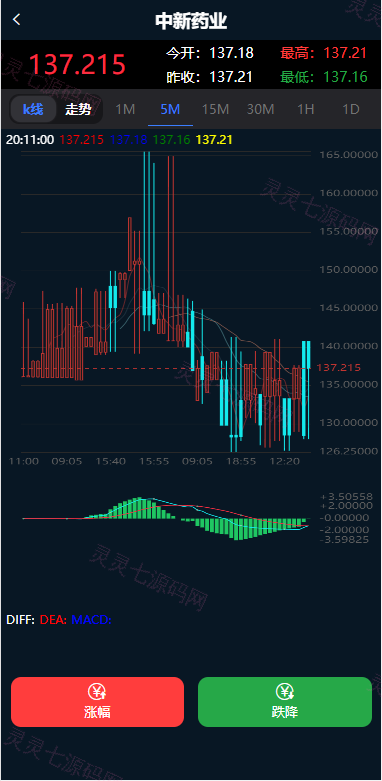Open the 1H interval chart

[x=305, y=109]
